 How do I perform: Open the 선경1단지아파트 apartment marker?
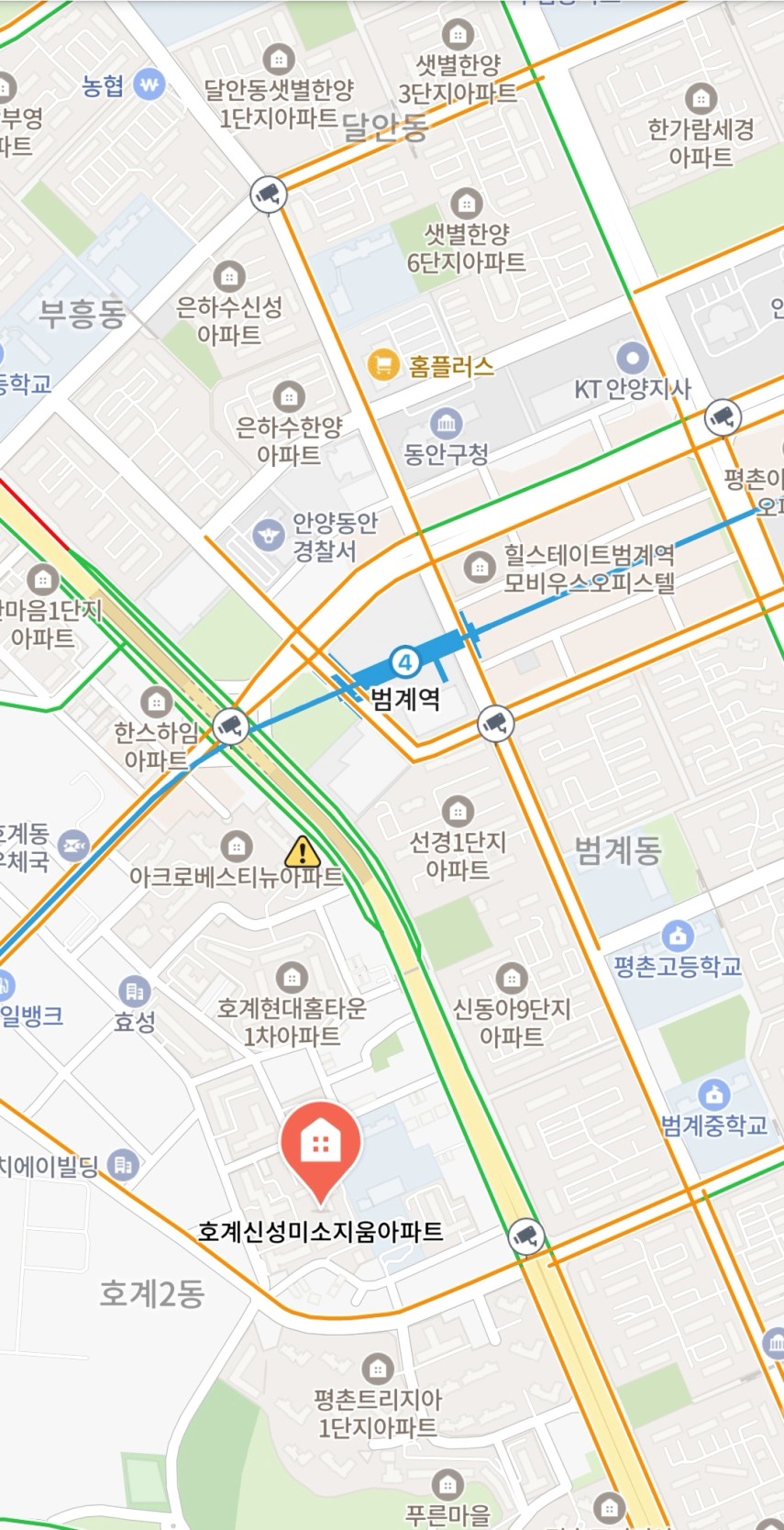[x=457, y=811]
